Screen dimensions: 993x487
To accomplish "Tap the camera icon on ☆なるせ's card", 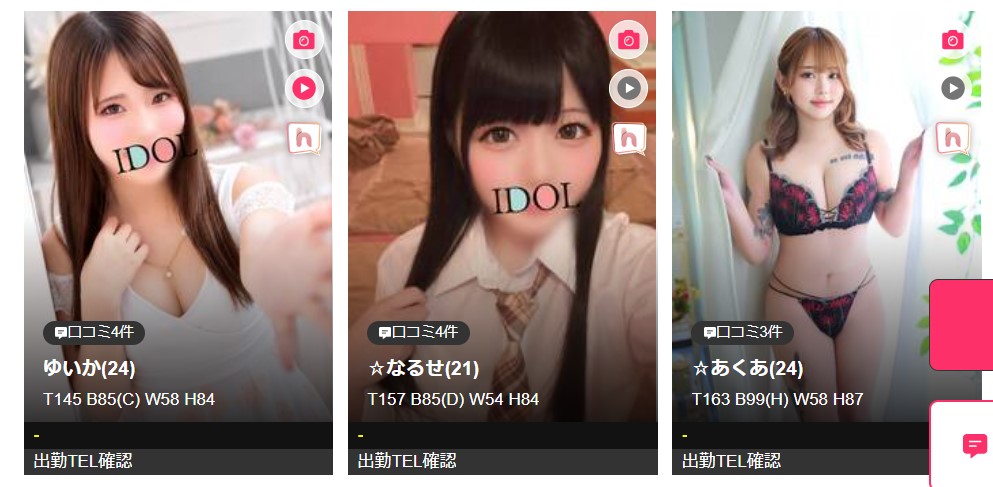I will [628, 40].
